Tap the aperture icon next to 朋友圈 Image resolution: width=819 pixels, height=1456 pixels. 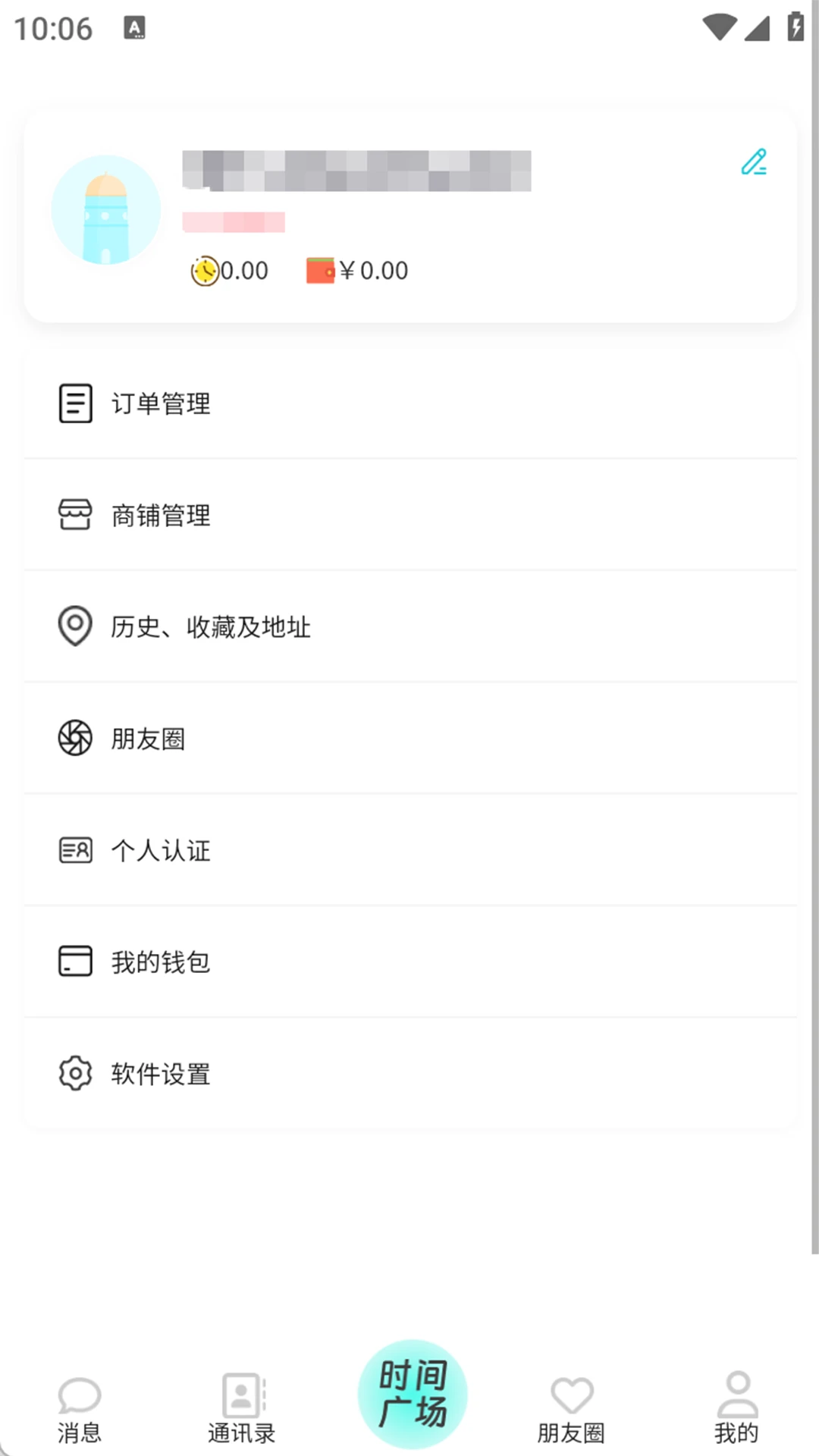click(x=74, y=739)
